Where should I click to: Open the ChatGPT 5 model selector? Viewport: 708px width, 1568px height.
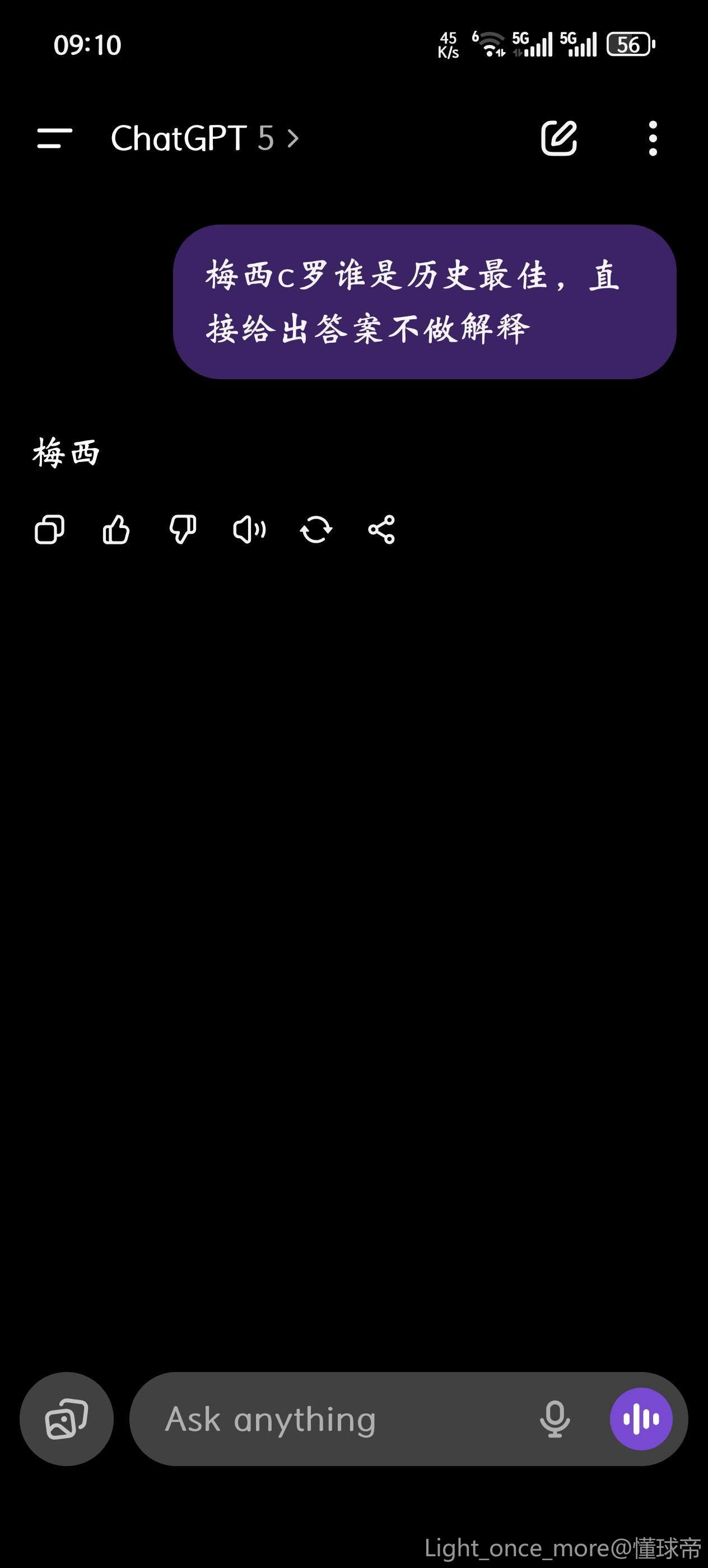tap(205, 138)
